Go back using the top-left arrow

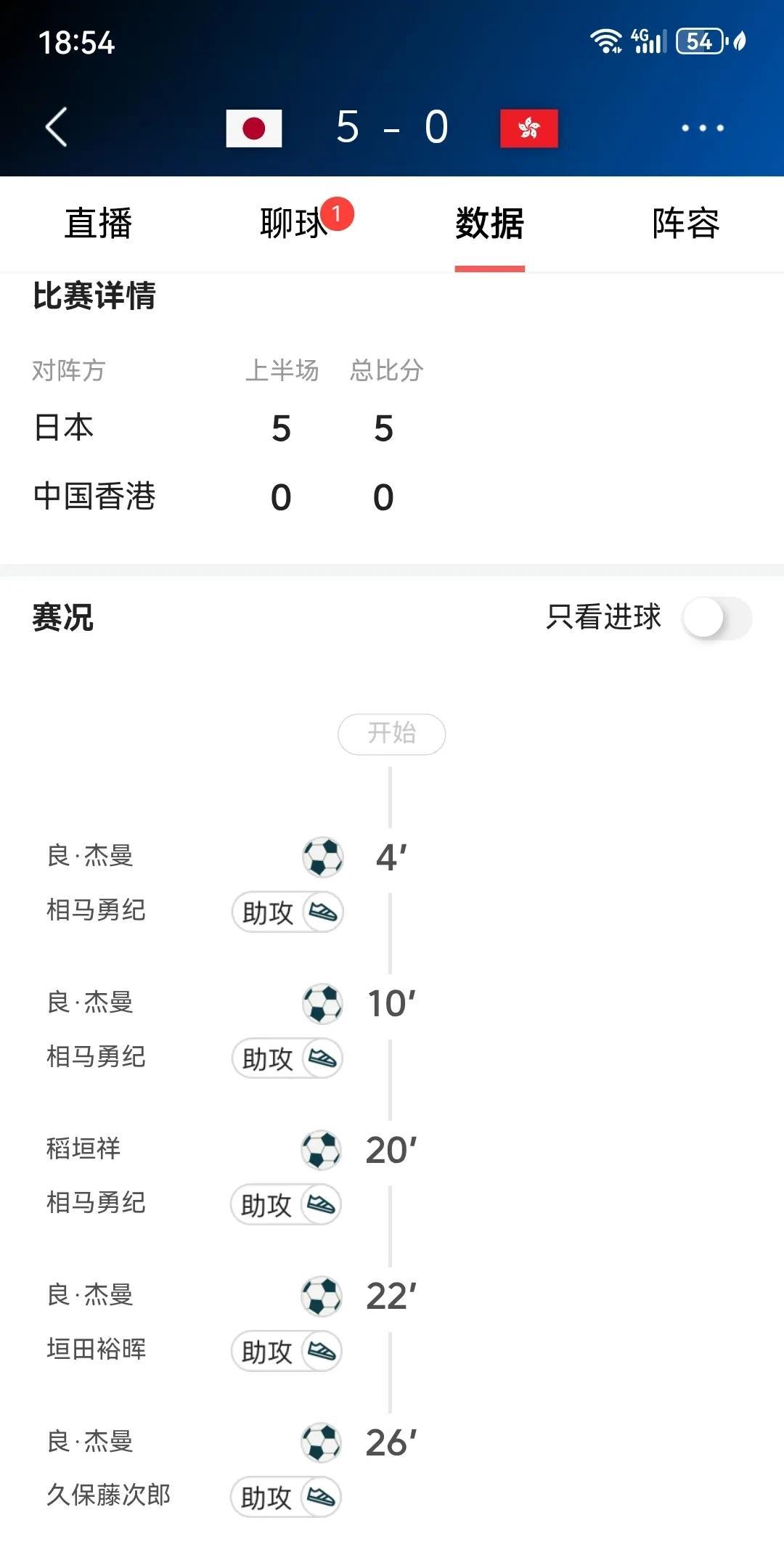[57, 127]
